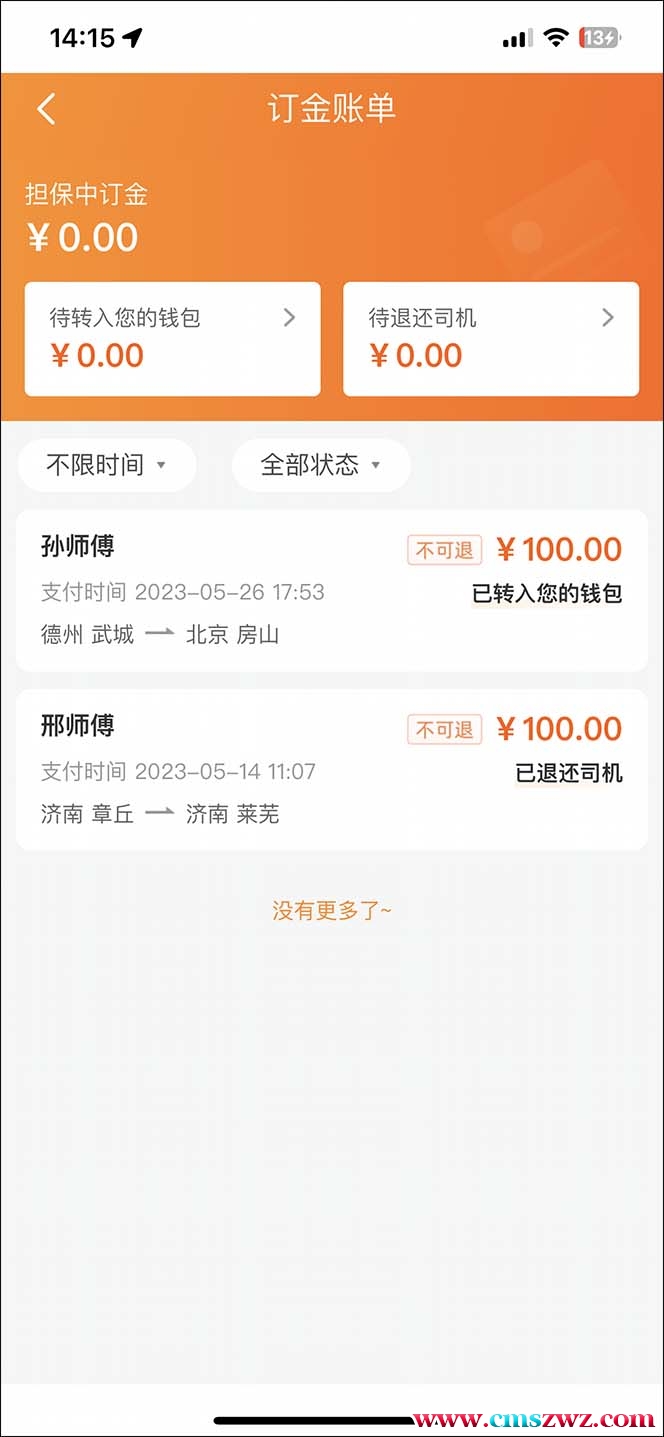Viewport: 664px width, 1437px height.
Task: Open 邢师傅 deposit record
Action: [x=331, y=769]
